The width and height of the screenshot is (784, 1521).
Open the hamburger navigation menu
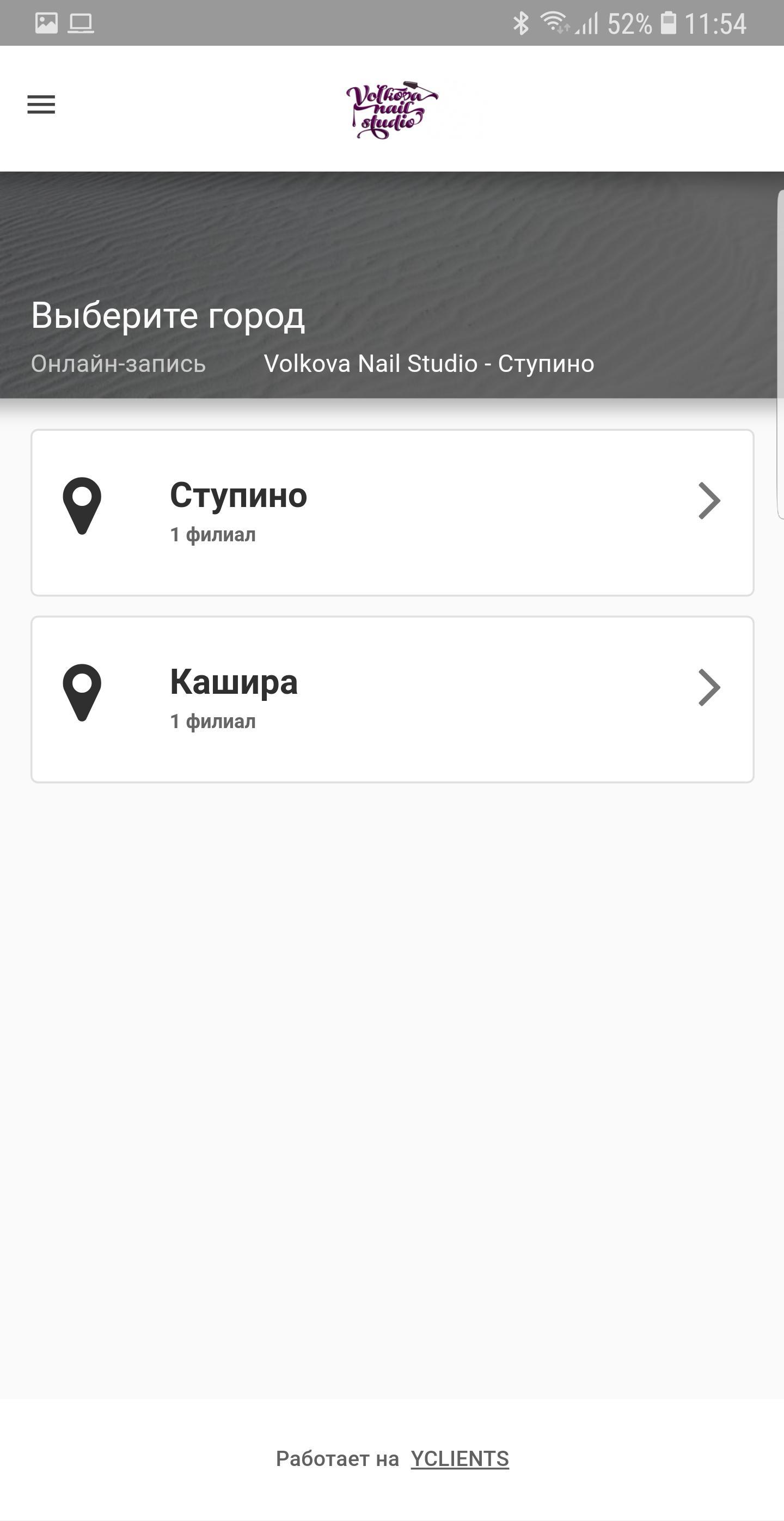[41, 105]
